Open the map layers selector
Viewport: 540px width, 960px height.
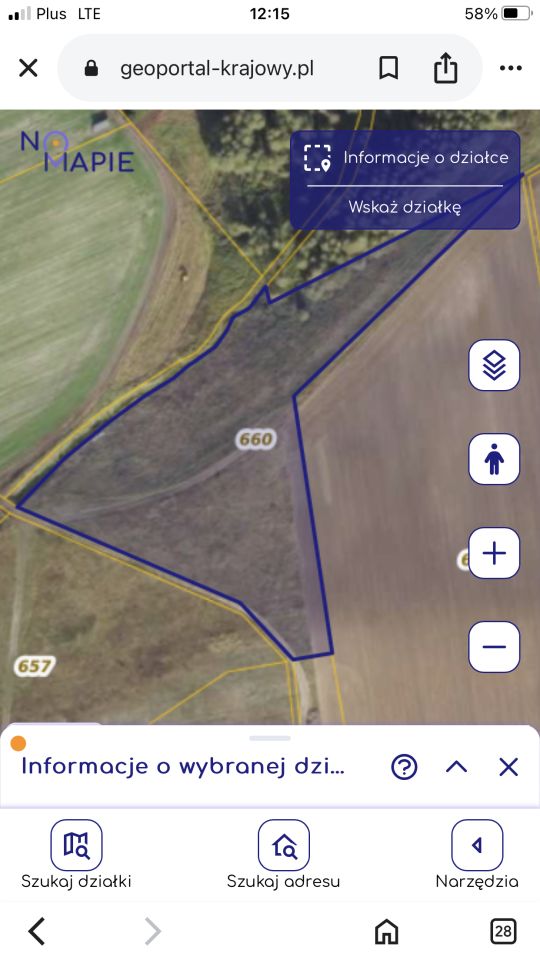(494, 366)
